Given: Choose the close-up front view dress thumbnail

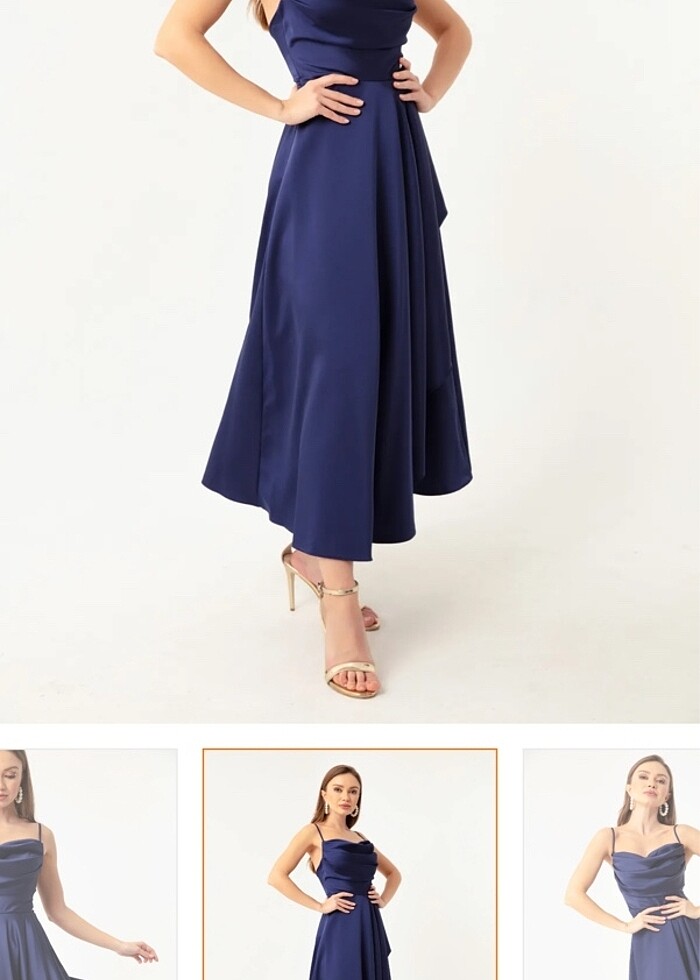Looking at the screenshot, I should click(612, 864).
